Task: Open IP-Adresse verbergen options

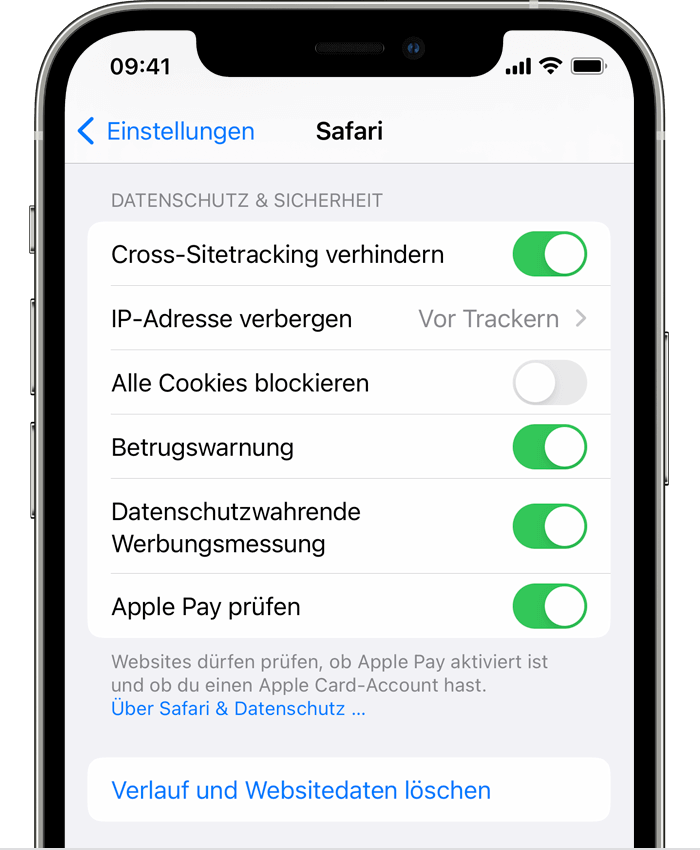Action: (x=348, y=319)
